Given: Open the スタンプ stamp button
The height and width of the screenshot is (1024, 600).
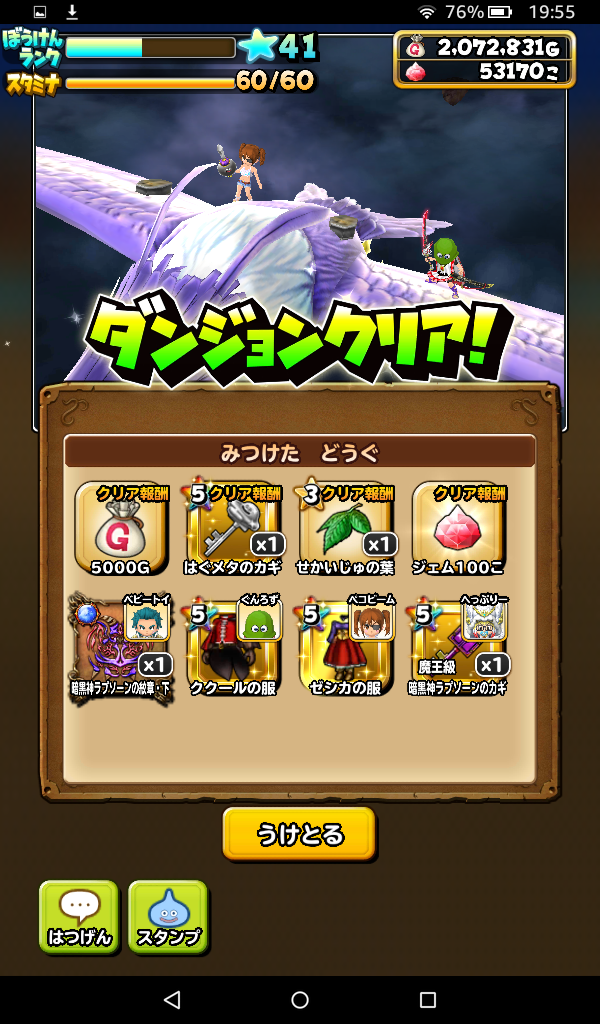Looking at the screenshot, I should tap(168, 916).
